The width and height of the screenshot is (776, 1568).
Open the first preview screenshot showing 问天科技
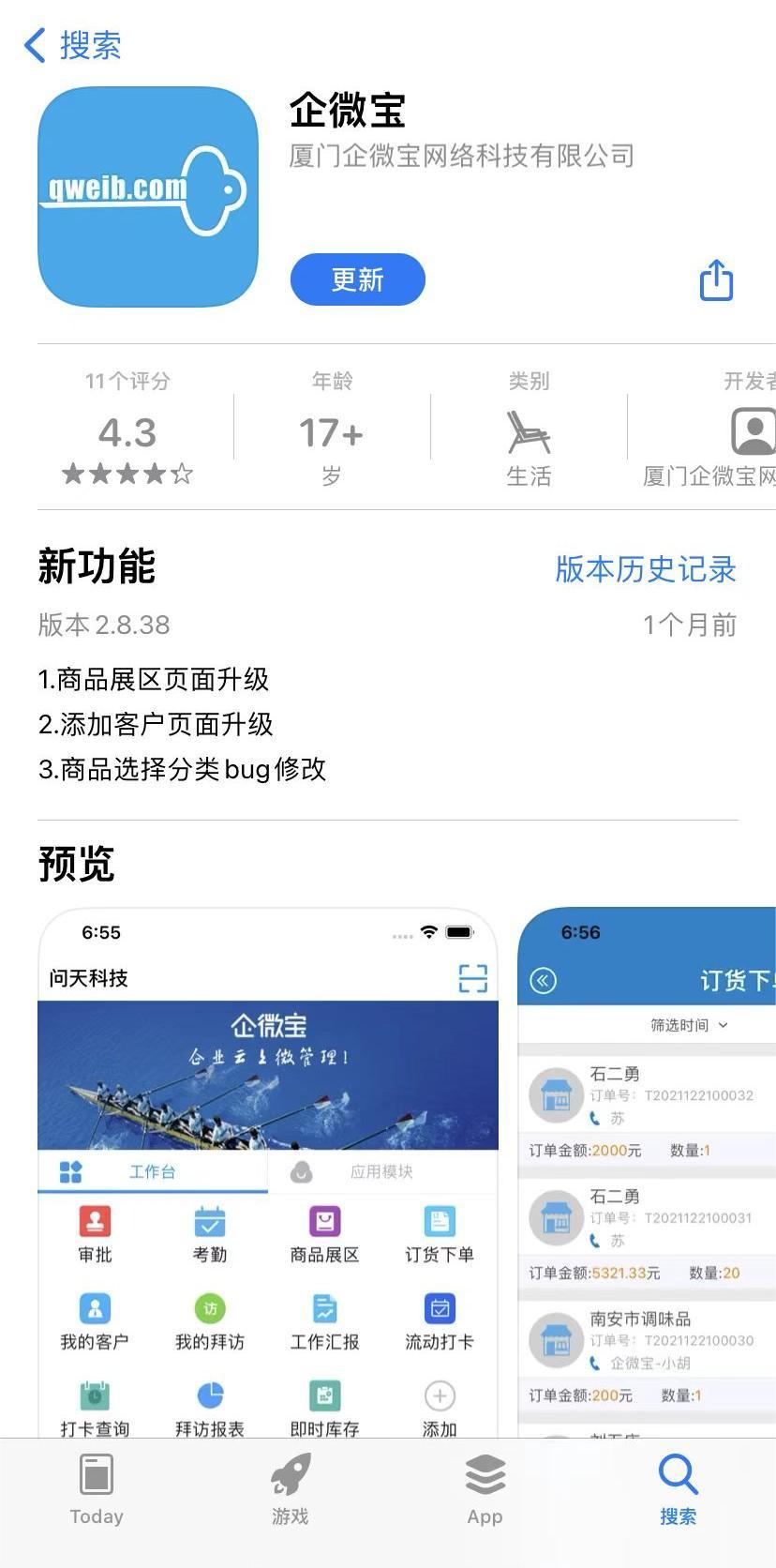[x=268, y=1172]
